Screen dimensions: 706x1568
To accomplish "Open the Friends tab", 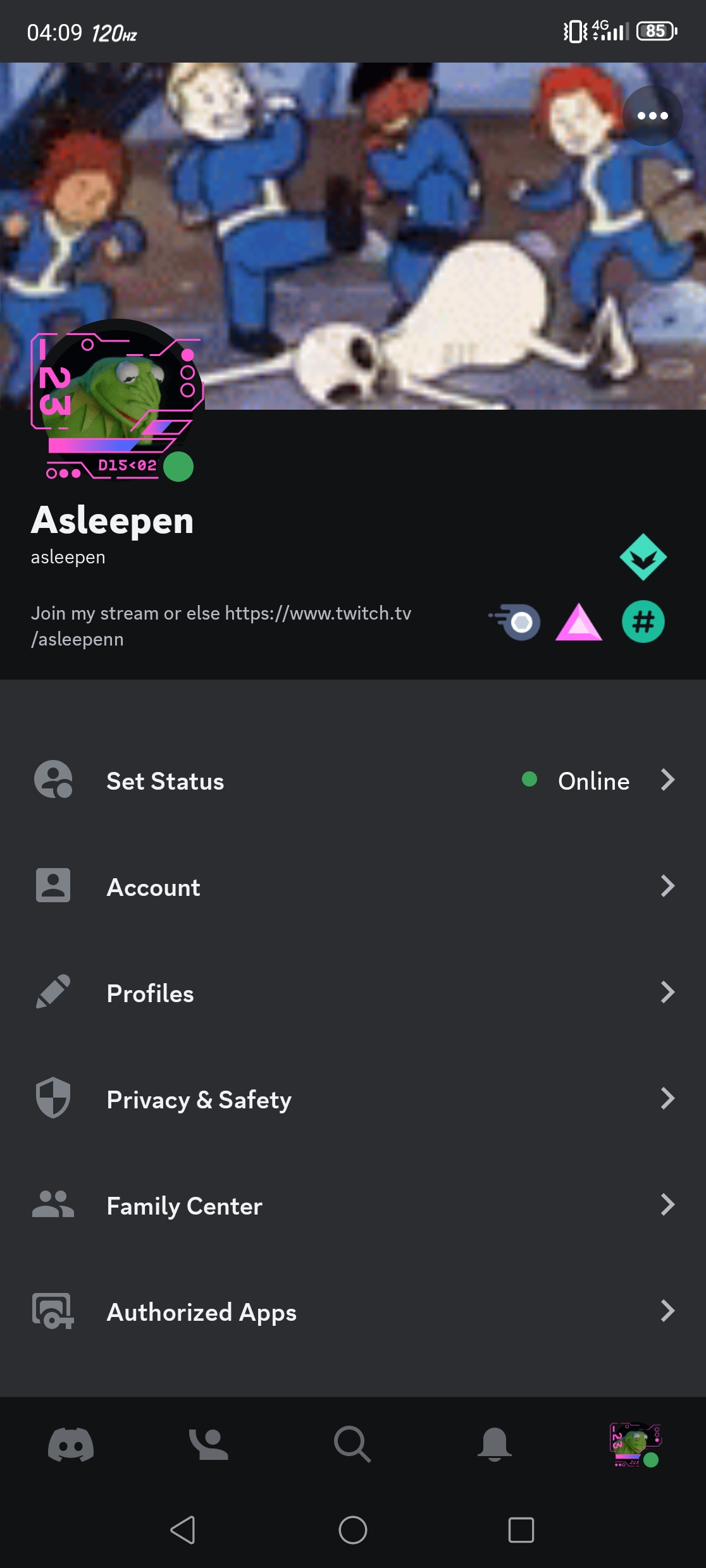I will pos(209,1444).
